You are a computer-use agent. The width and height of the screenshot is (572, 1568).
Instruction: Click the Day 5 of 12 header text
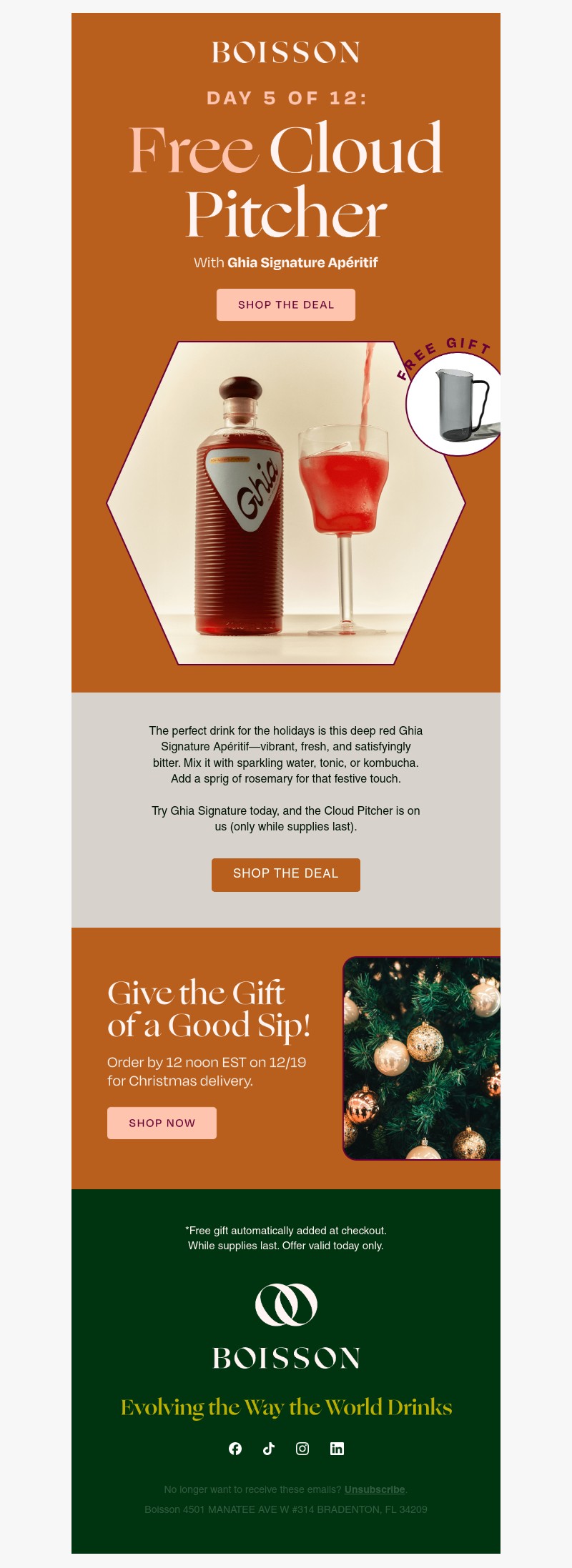click(286, 97)
